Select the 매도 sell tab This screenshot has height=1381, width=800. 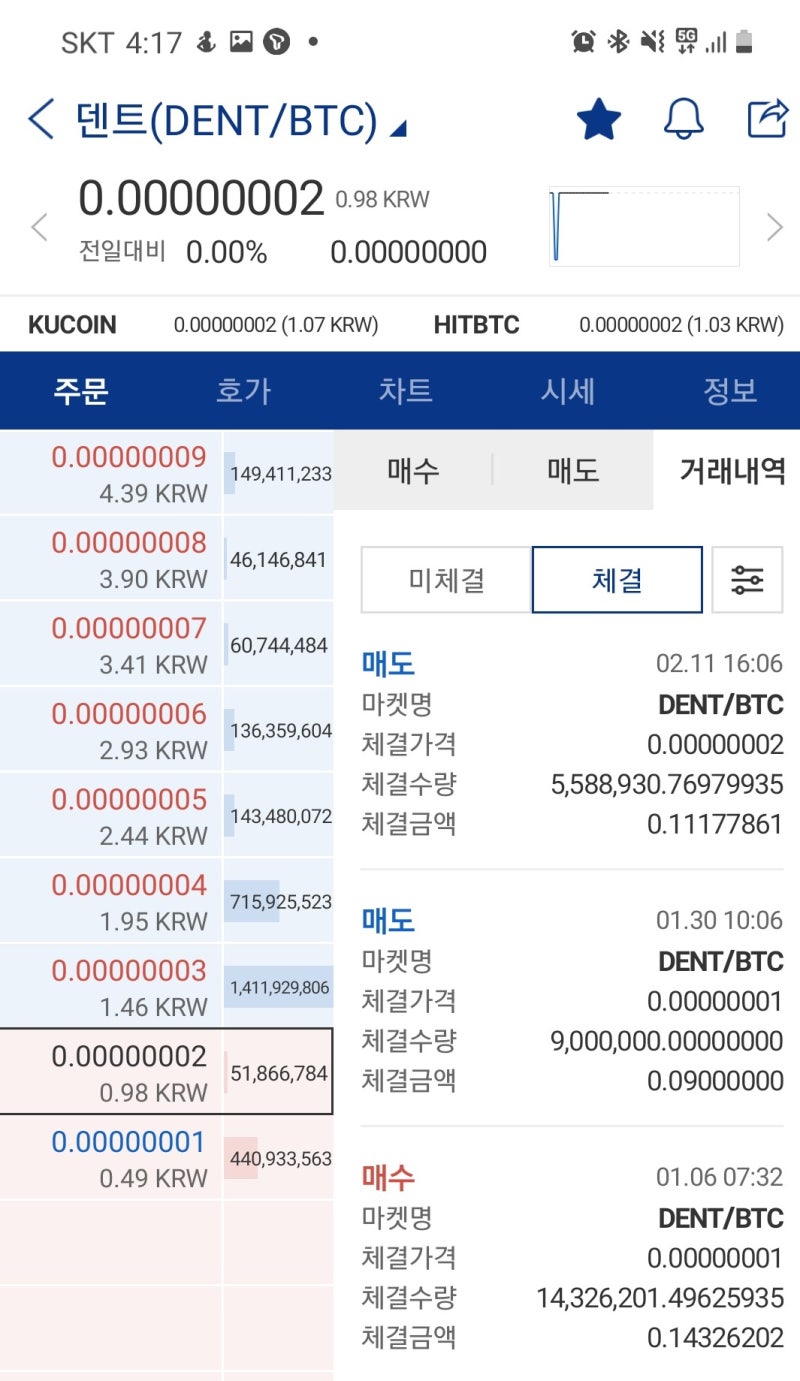click(572, 470)
